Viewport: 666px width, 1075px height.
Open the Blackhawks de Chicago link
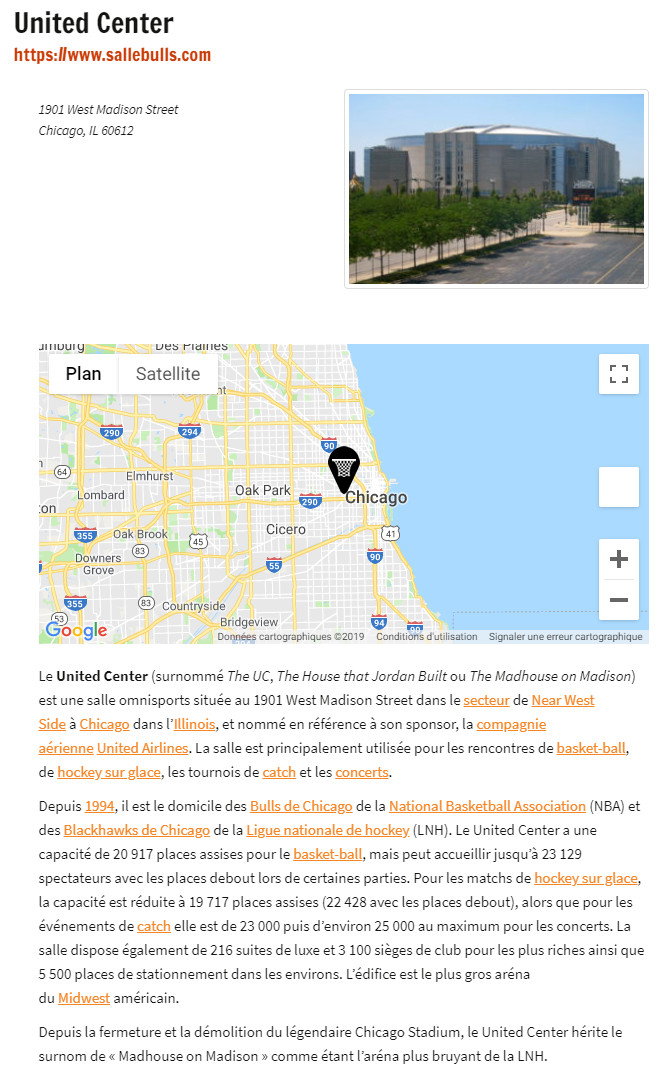[x=136, y=830]
